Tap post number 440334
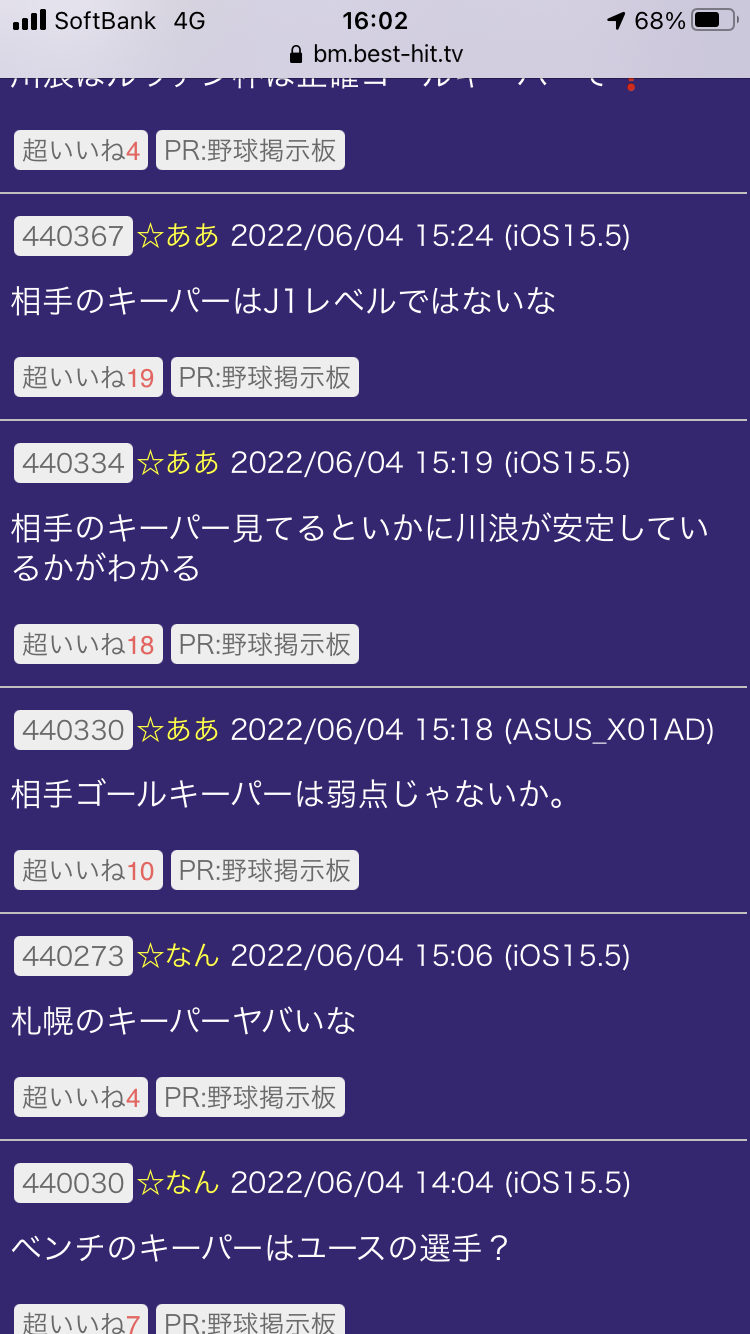This screenshot has height=1334, width=750. click(x=73, y=463)
